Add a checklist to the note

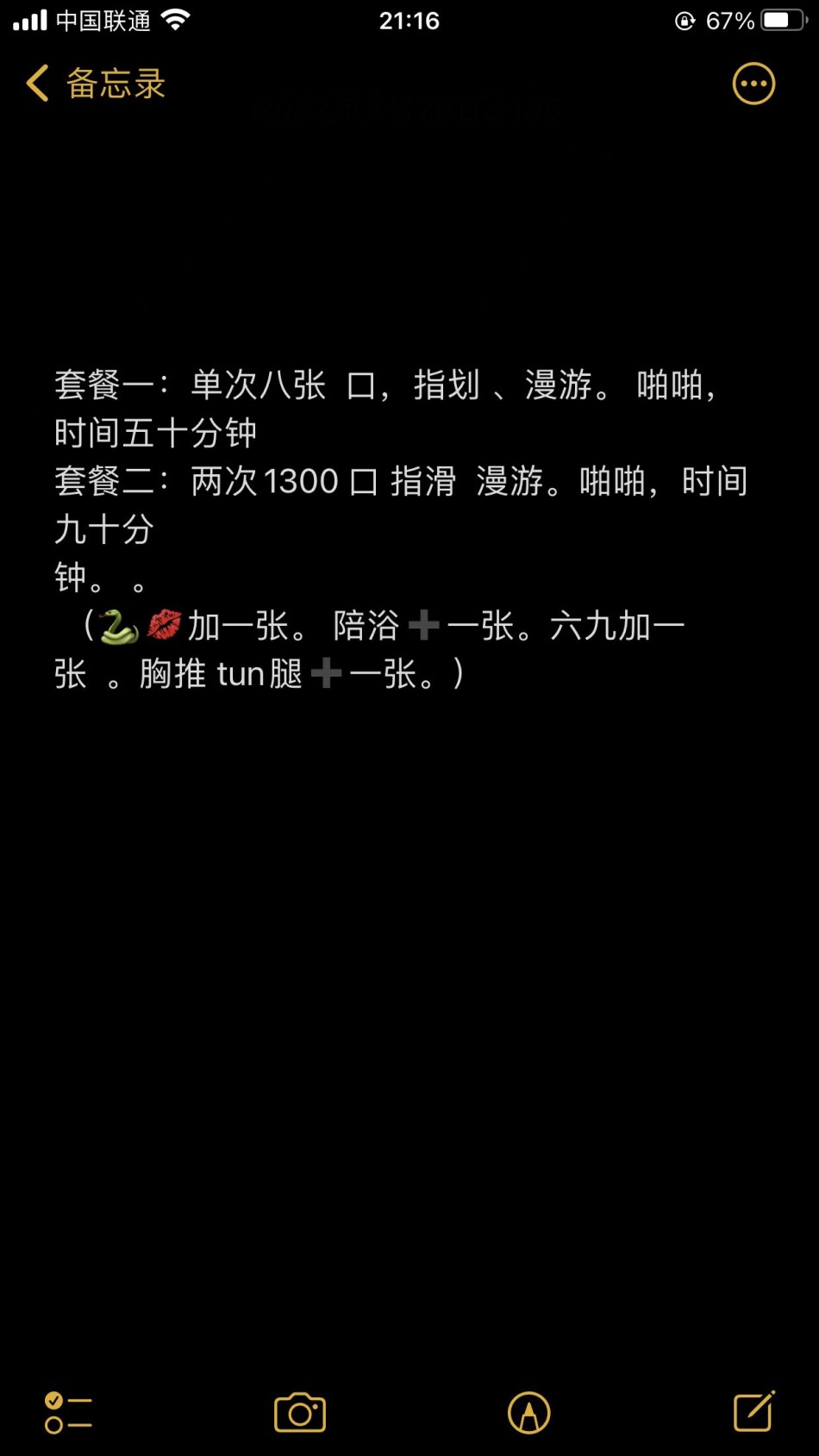tap(68, 1413)
